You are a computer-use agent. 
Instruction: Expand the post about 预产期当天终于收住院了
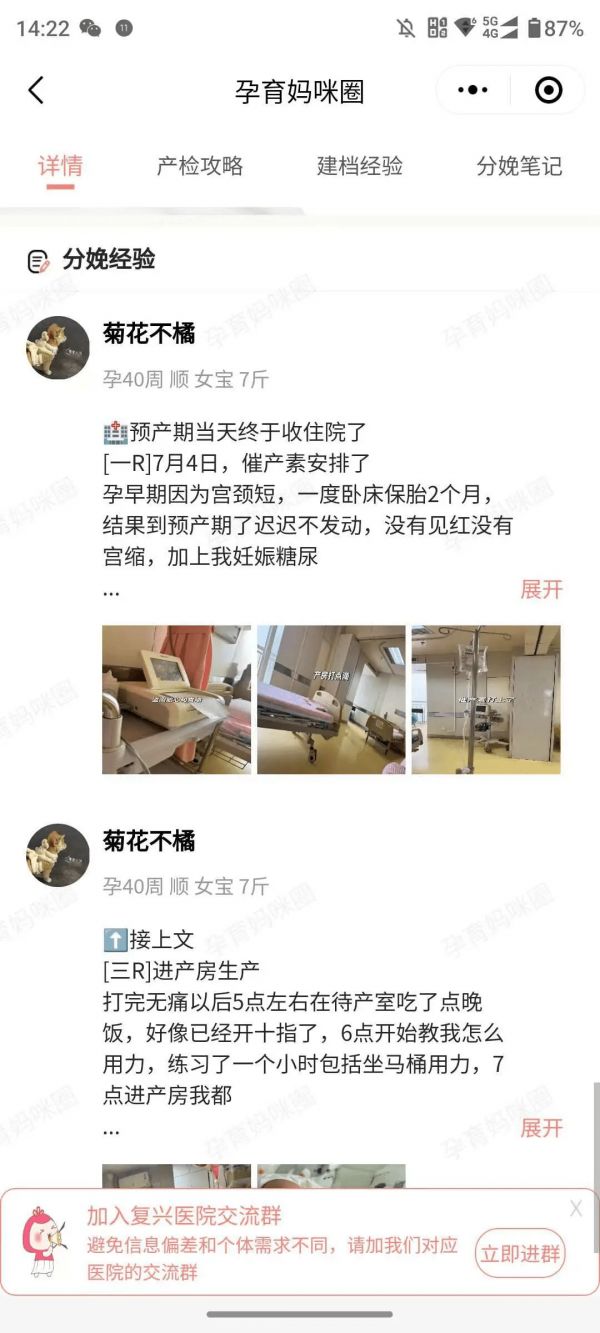[541, 589]
